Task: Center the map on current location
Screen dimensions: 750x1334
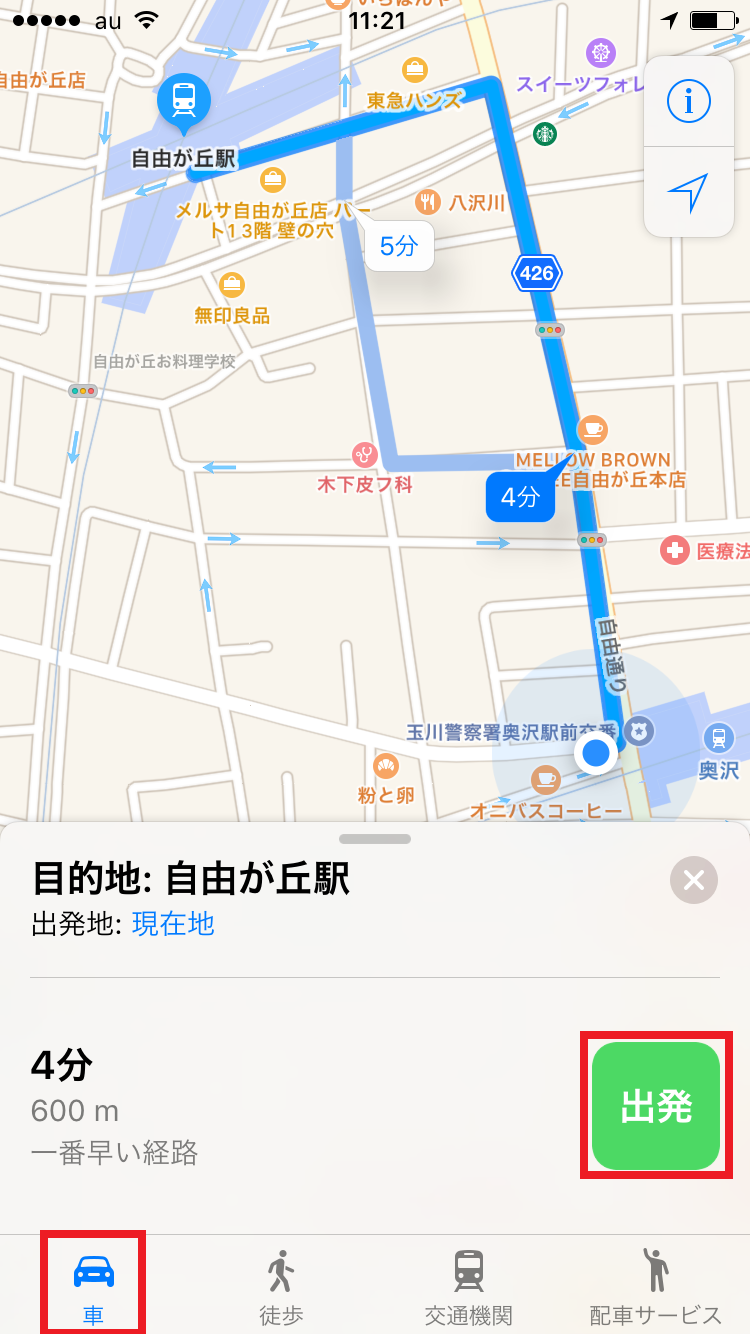Action: coord(688,192)
